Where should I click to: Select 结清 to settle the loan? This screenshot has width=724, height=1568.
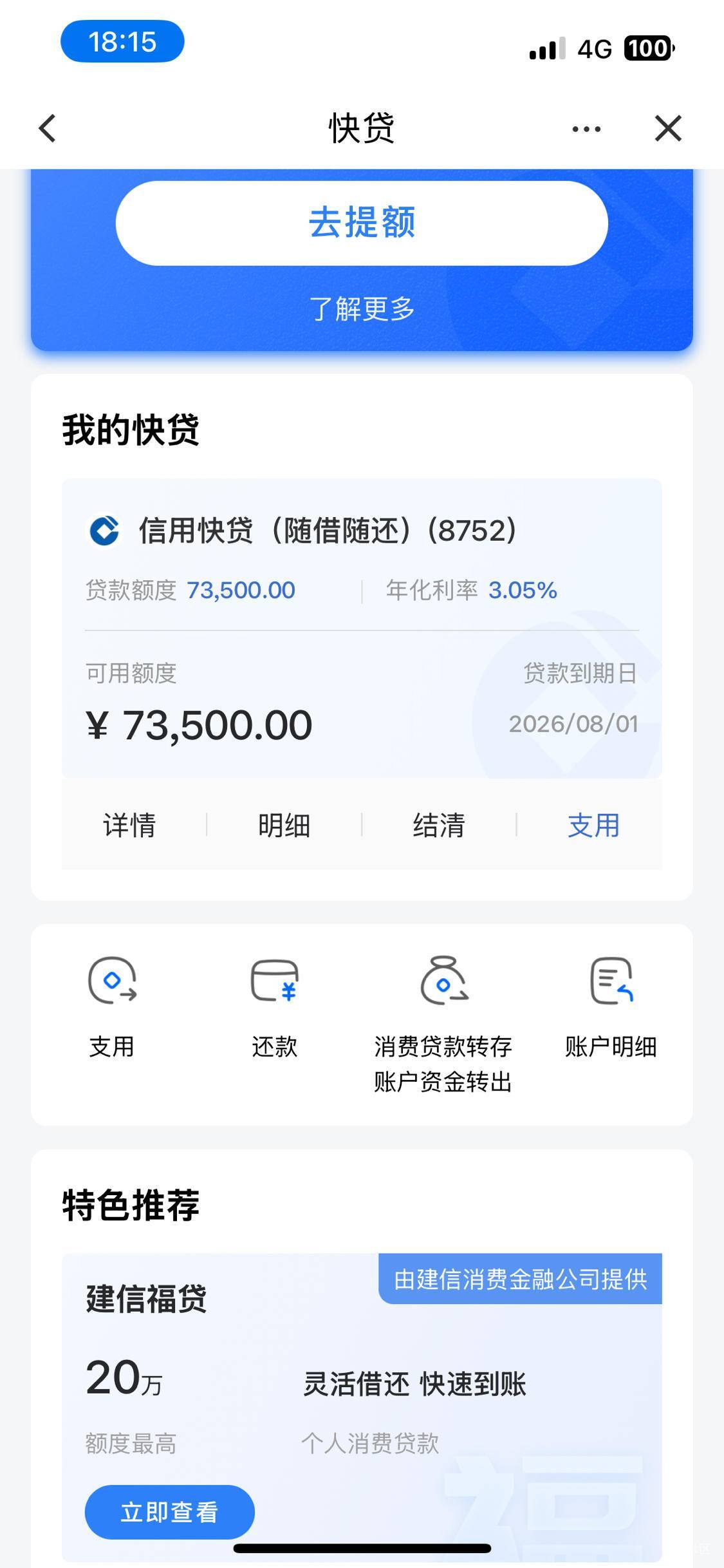click(x=439, y=825)
